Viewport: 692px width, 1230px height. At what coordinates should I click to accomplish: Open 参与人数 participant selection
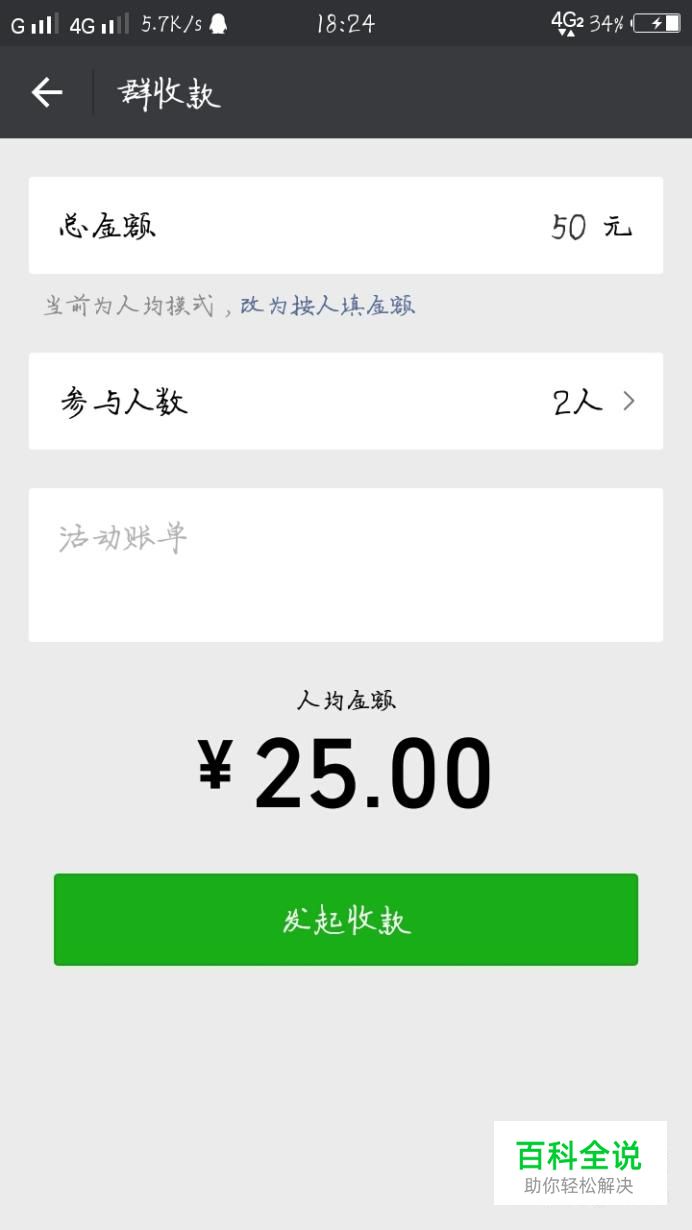click(345, 401)
